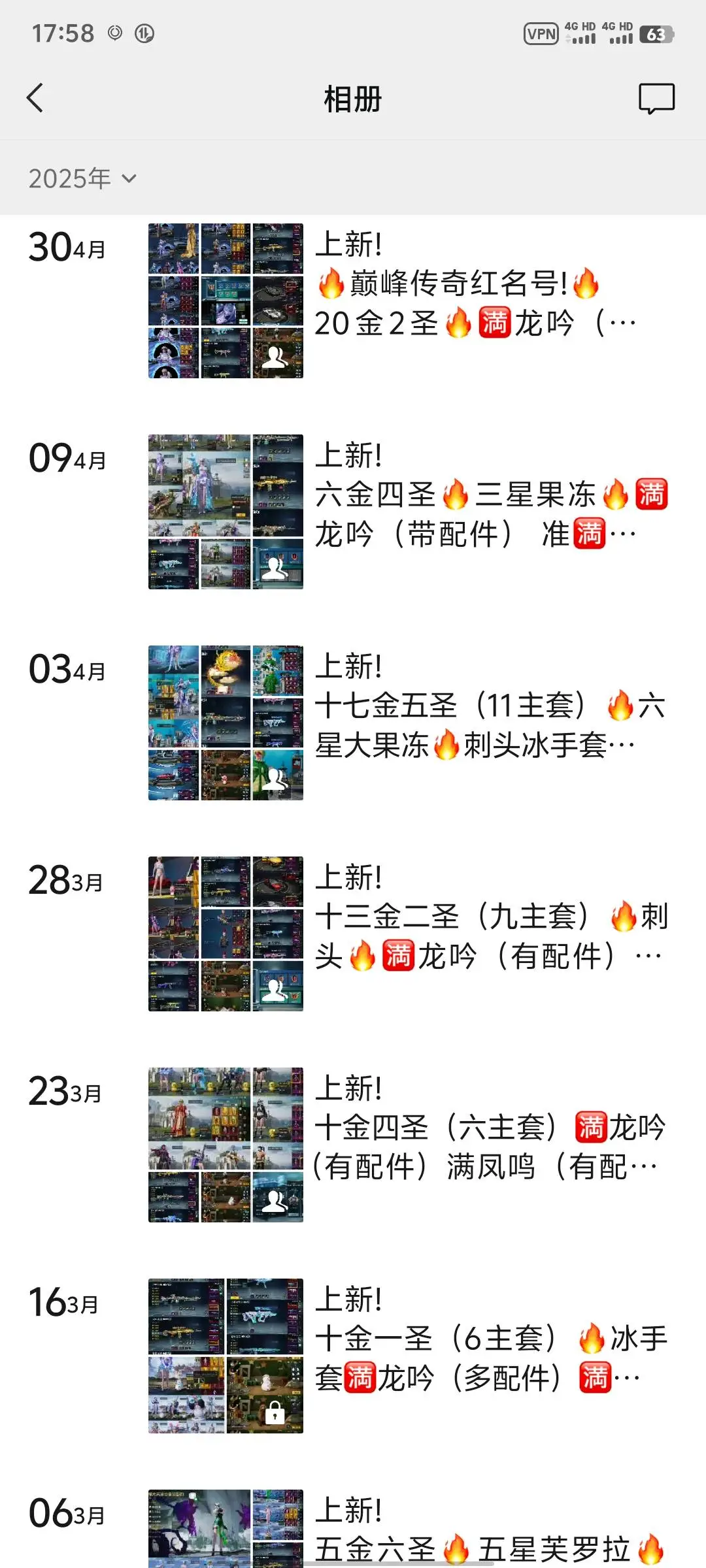View the 十三金二圣 (九主套) post text
The width and height of the screenshot is (706, 1568).
[x=490, y=917]
